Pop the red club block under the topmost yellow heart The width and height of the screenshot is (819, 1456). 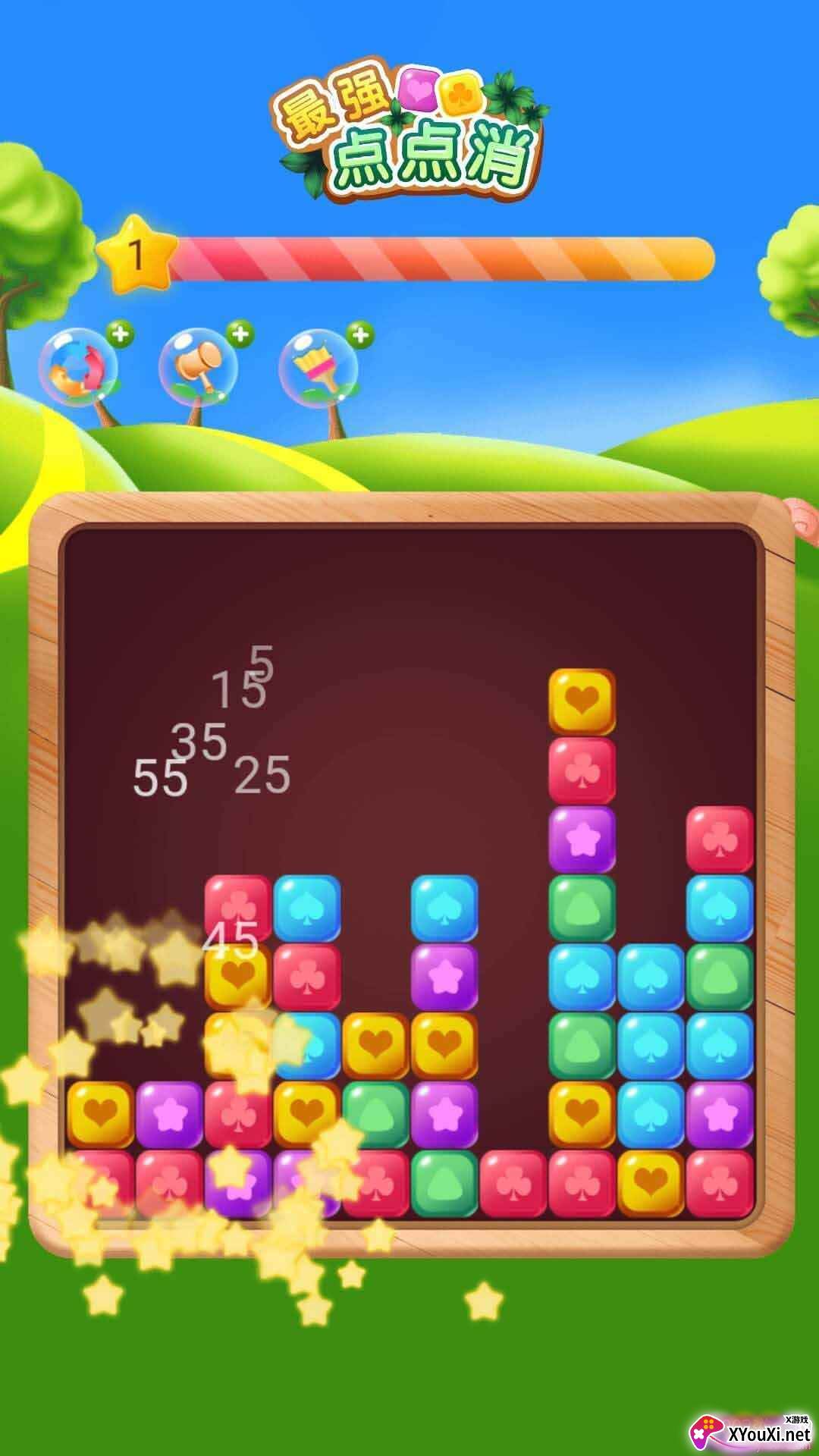(x=582, y=770)
